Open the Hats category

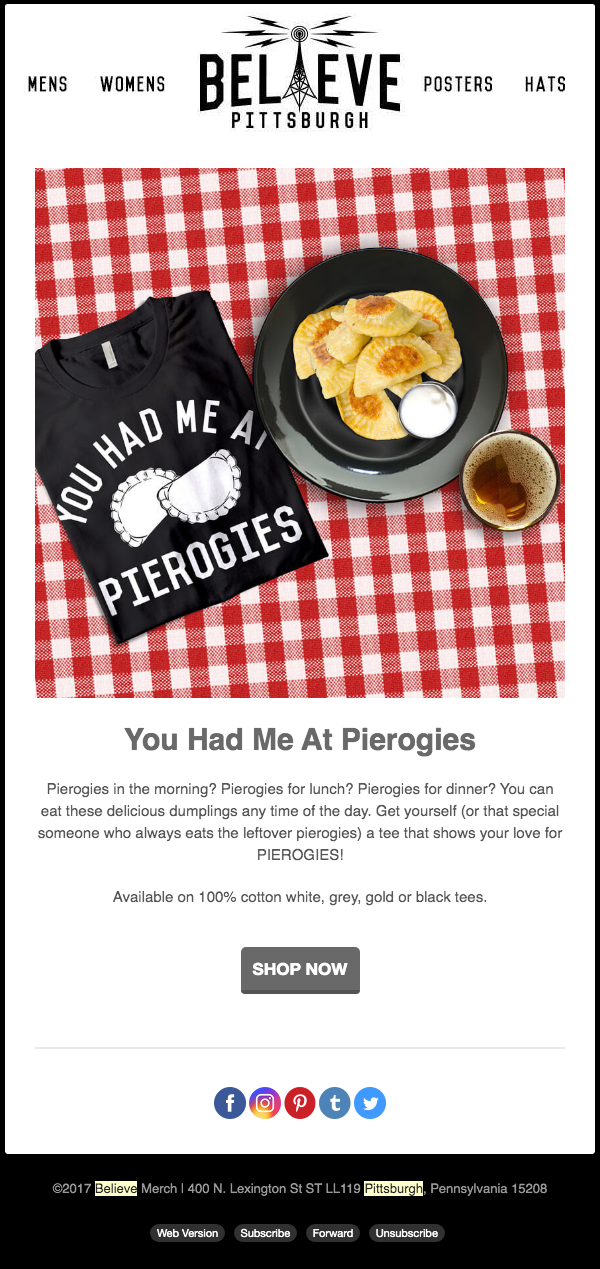(x=546, y=84)
